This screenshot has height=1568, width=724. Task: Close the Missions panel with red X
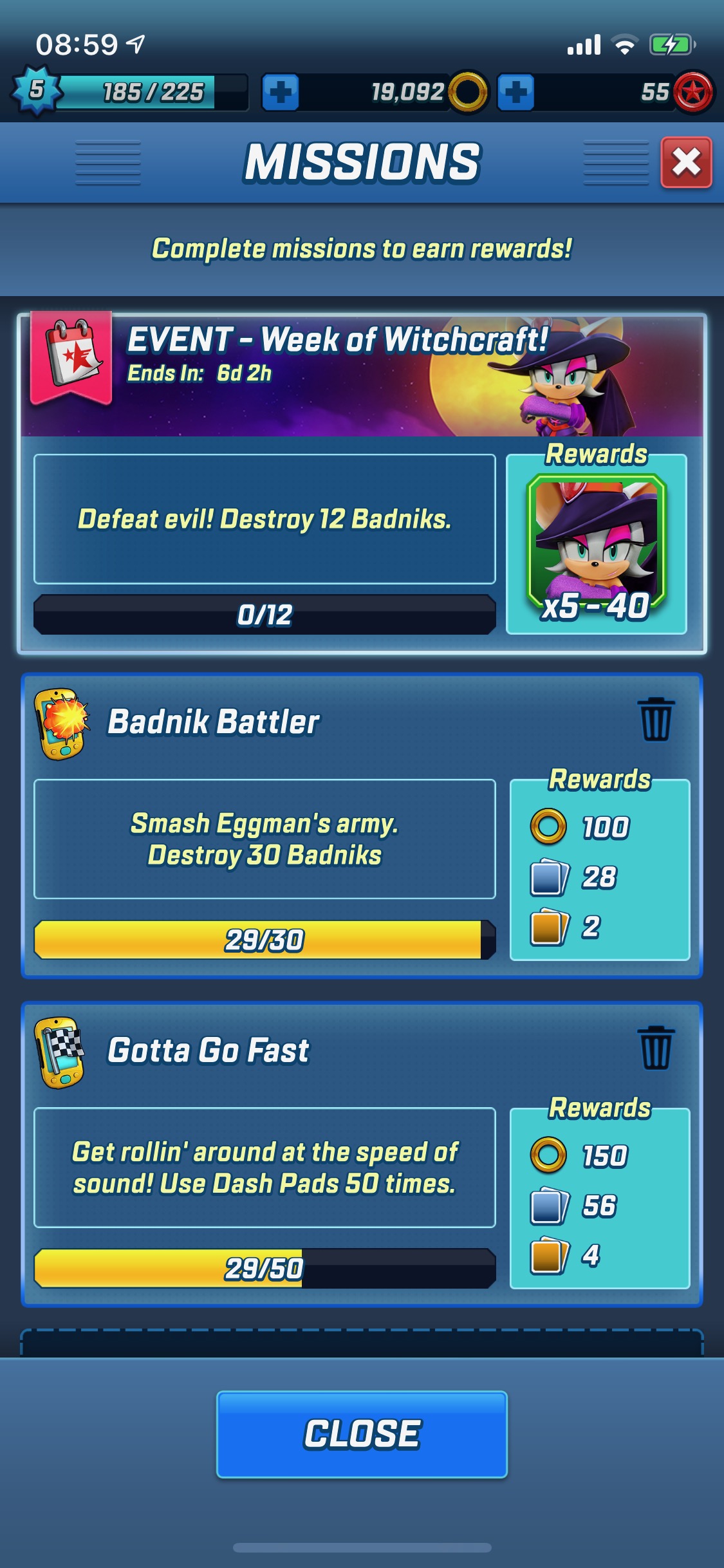(686, 162)
